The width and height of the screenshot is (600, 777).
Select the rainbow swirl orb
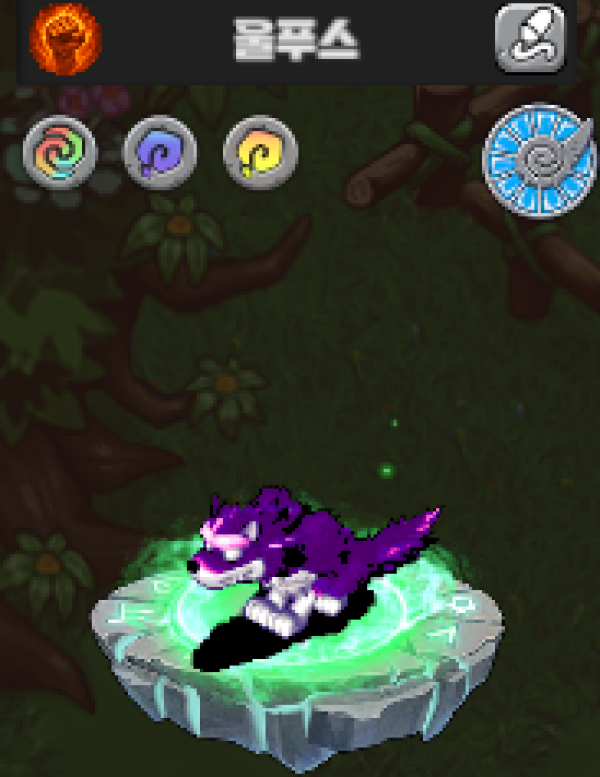[x=59, y=153]
